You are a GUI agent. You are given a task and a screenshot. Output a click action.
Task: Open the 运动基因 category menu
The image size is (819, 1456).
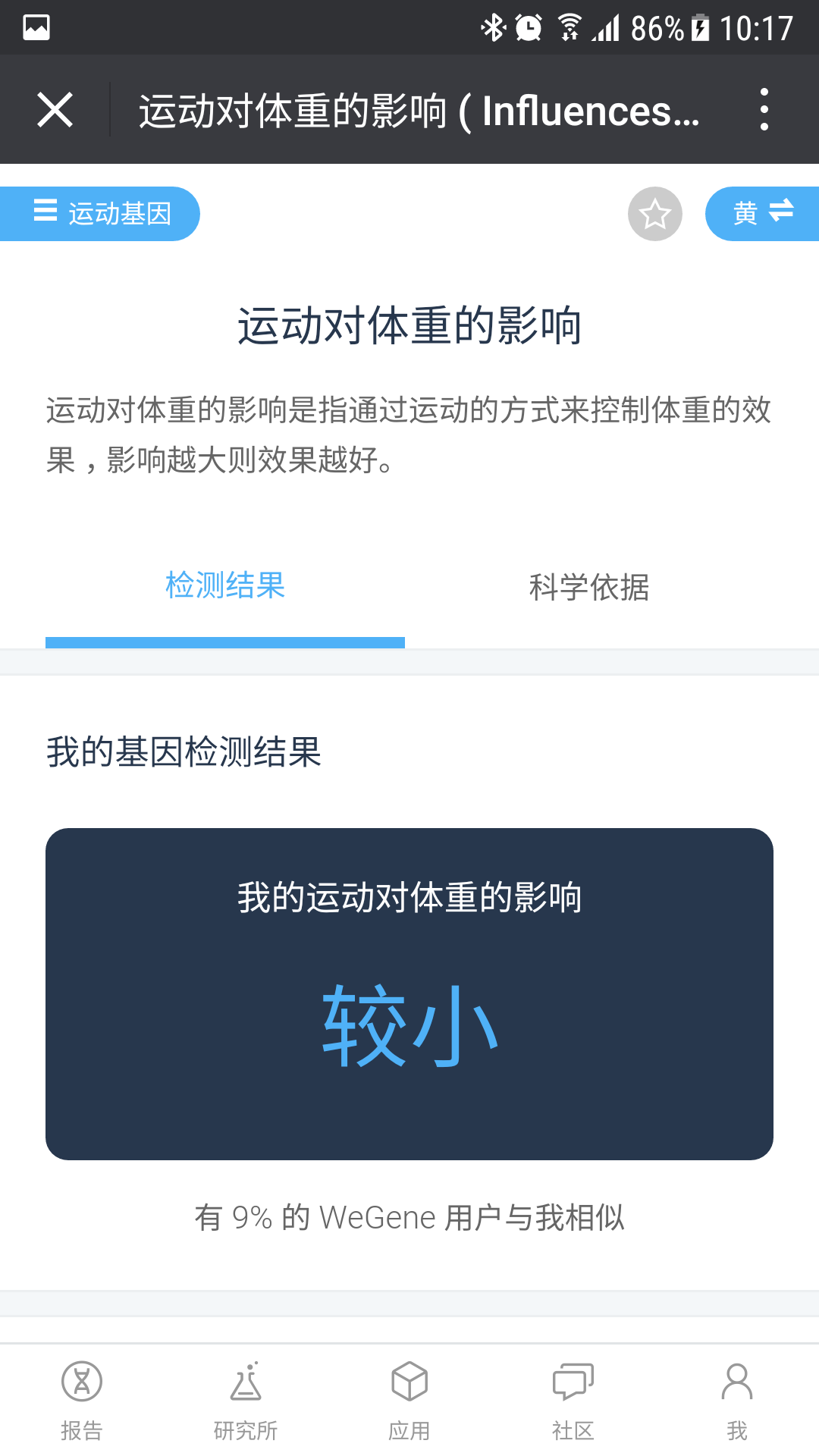(99, 214)
